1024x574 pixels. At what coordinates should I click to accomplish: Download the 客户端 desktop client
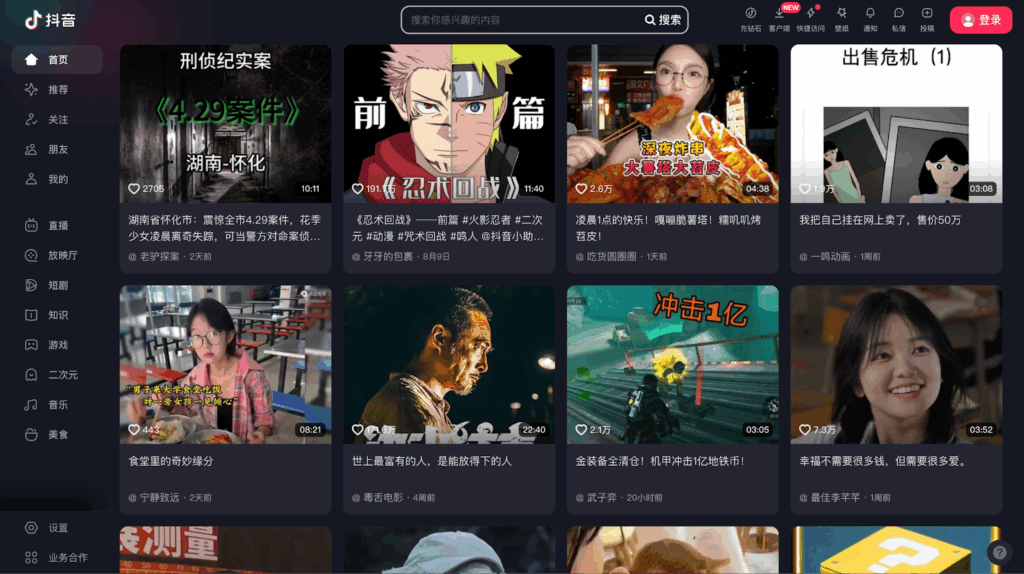pos(779,18)
